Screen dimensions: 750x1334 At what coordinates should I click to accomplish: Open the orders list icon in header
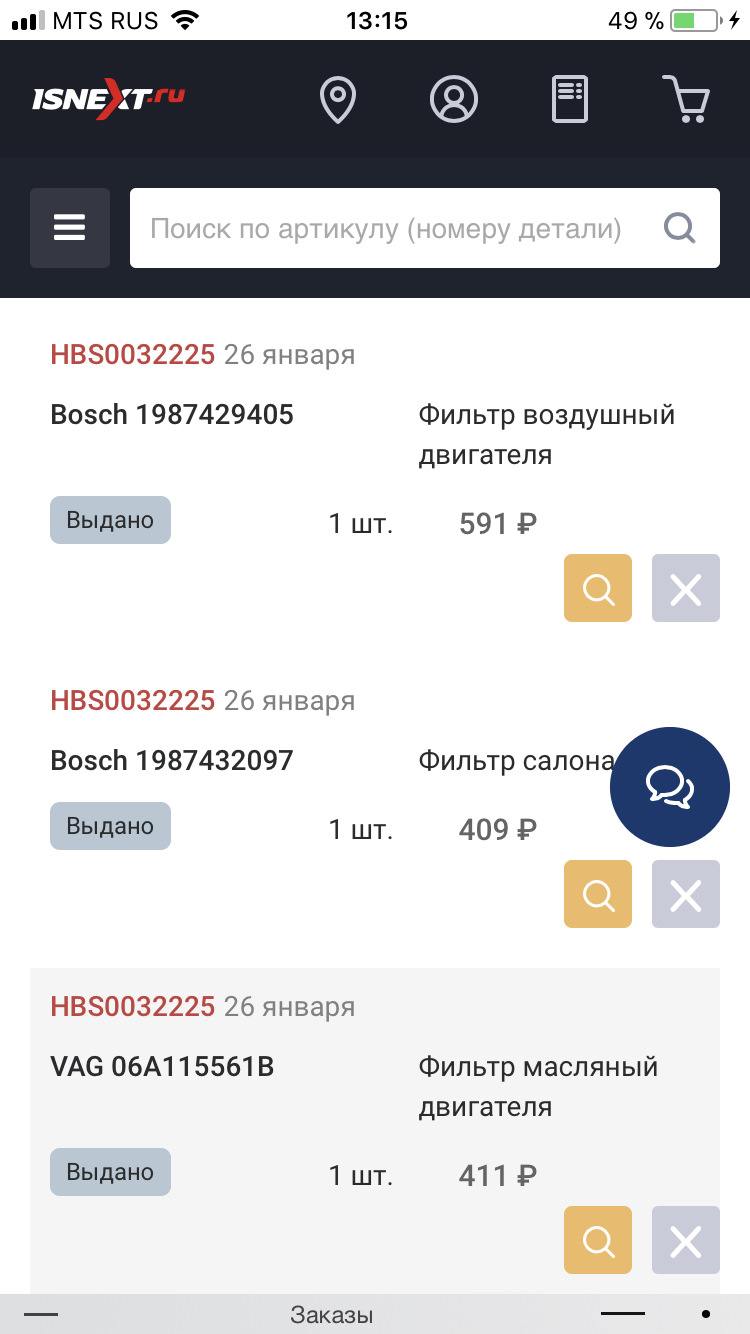(570, 99)
